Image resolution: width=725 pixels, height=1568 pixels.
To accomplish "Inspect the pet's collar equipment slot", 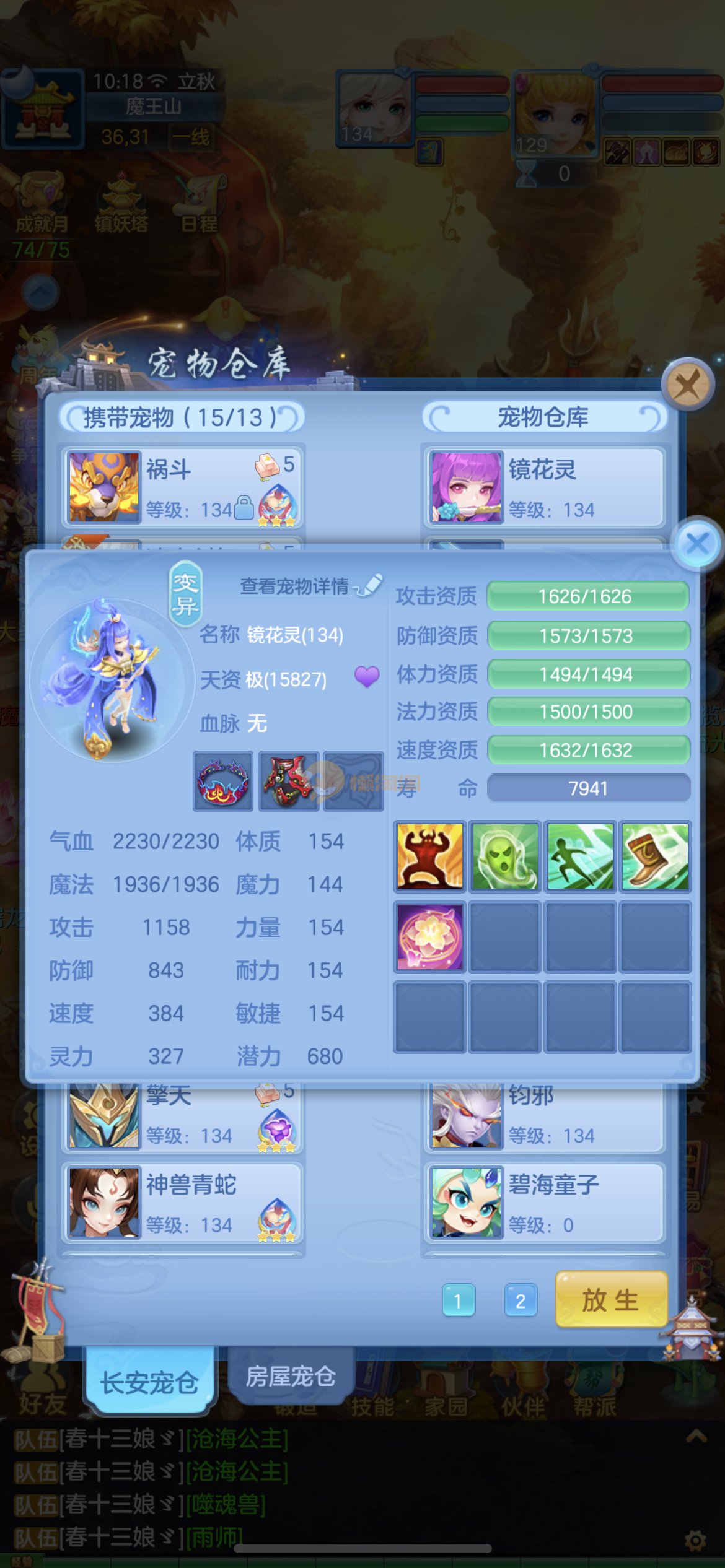I will tap(223, 781).
